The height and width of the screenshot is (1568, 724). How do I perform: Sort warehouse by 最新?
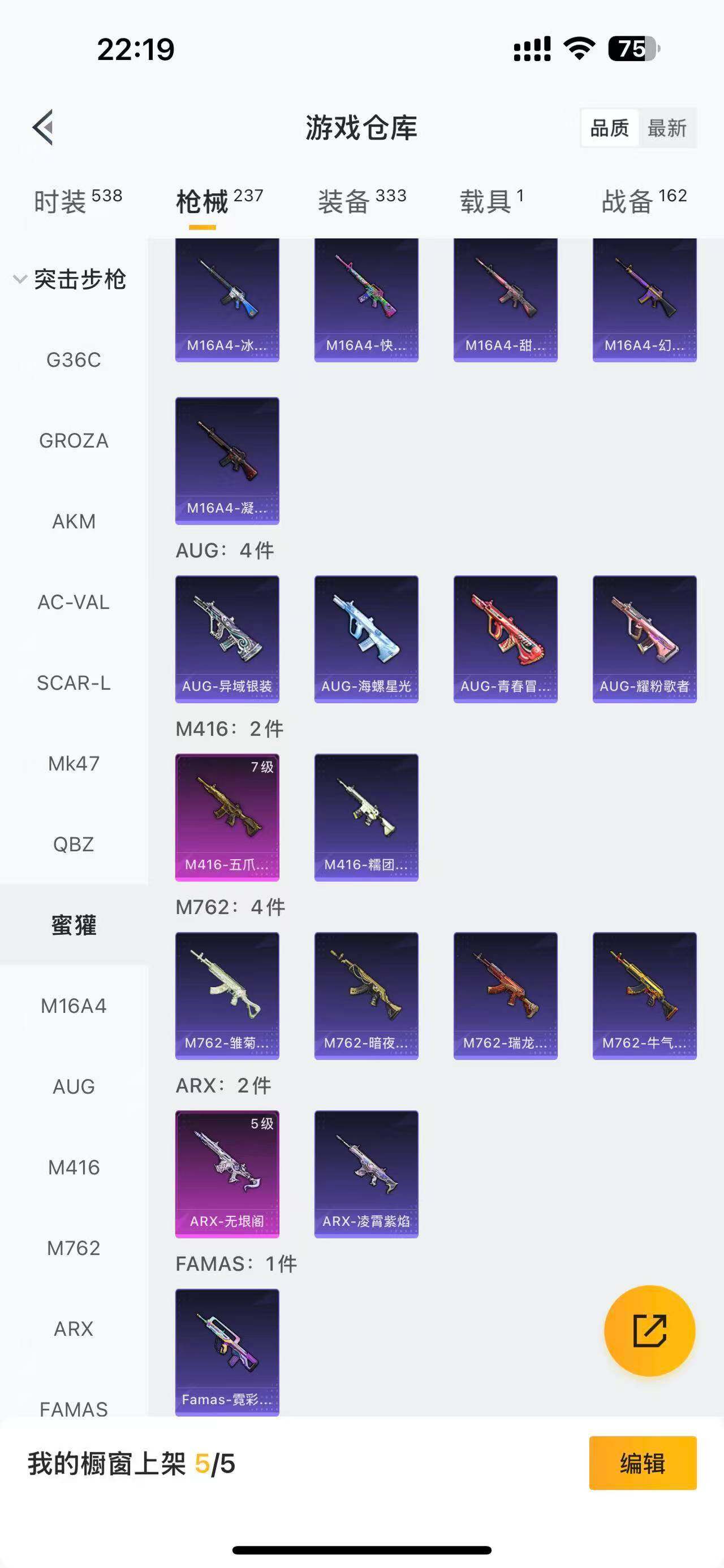pyautogui.click(x=667, y=128)
